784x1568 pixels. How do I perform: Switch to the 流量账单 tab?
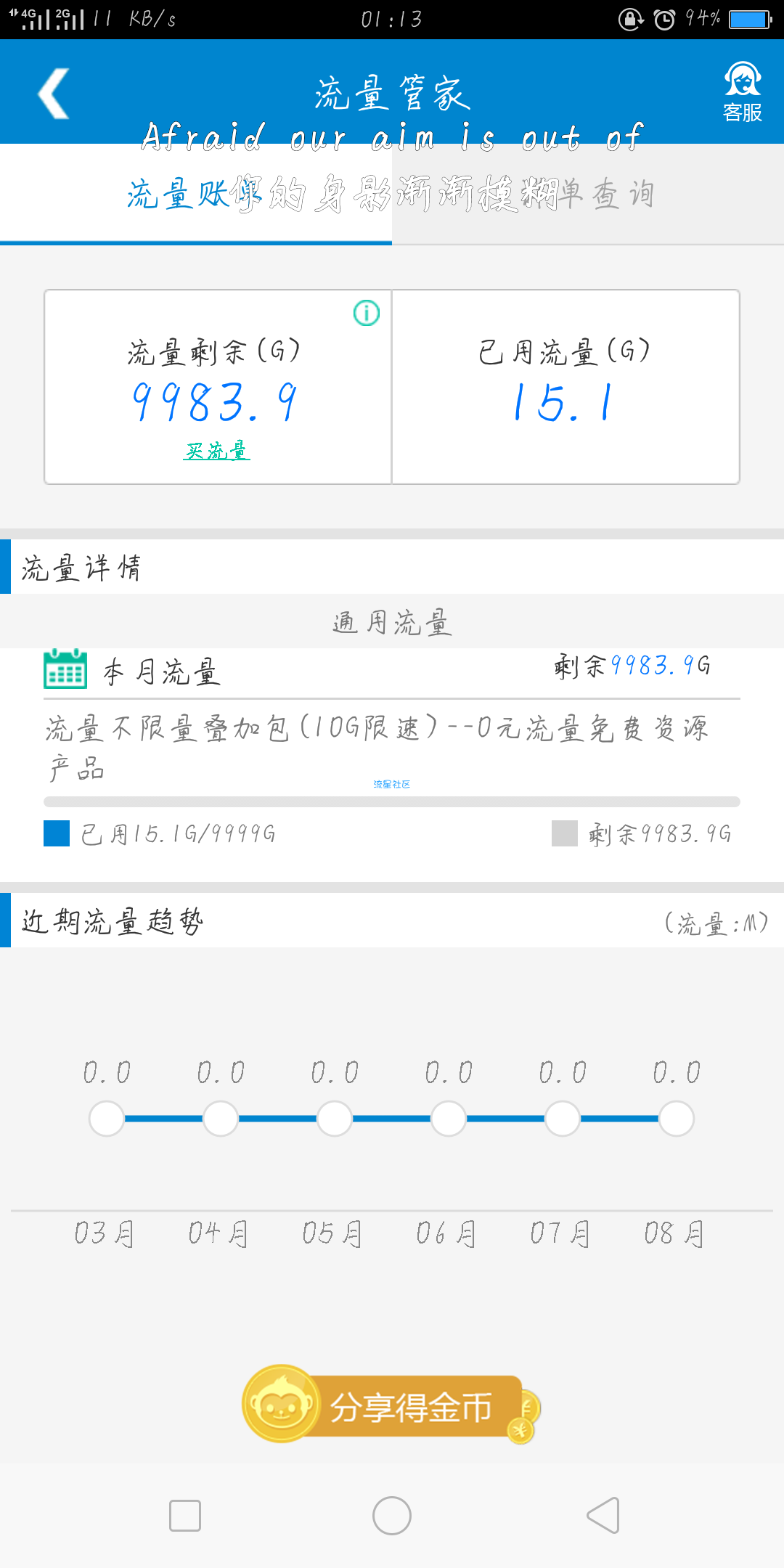(x=196, y=195)
